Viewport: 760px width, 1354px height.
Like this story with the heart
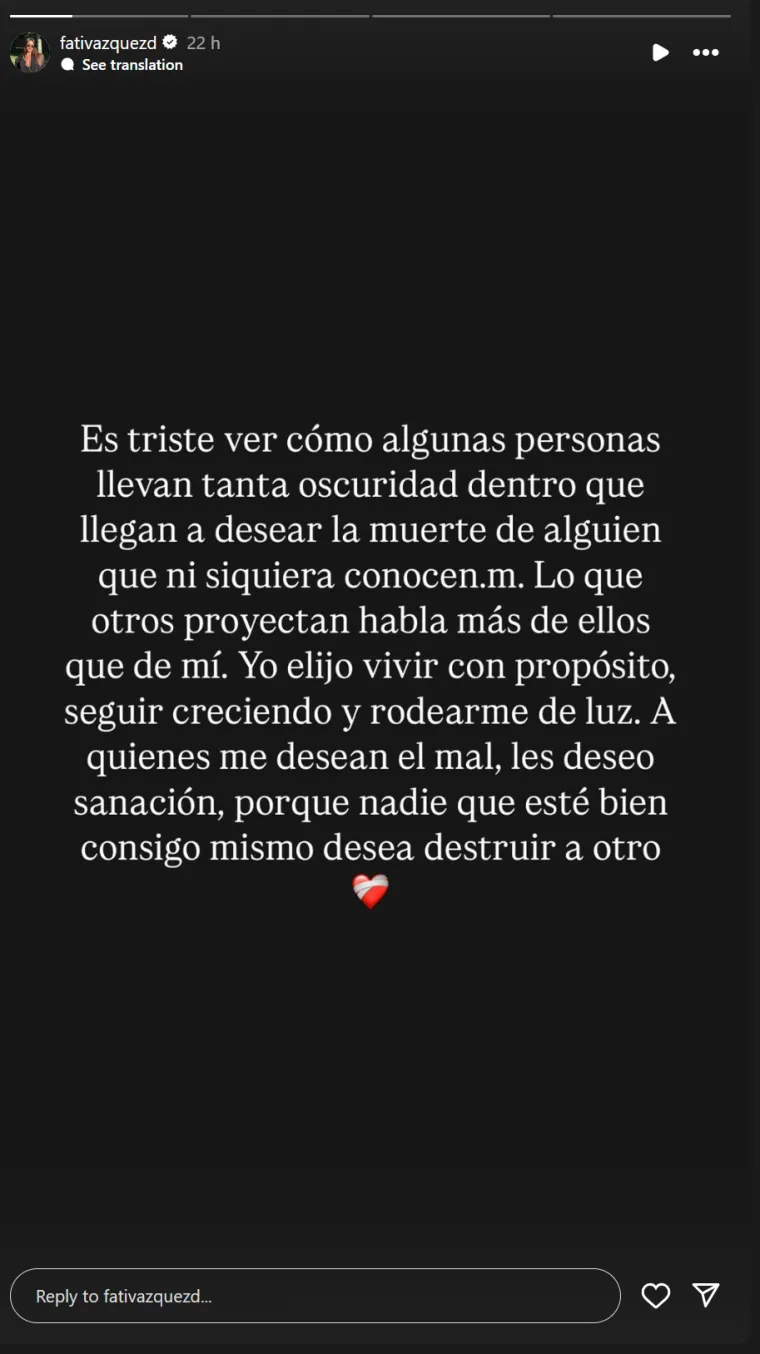pyautogui.click(x=655, y=1296)
